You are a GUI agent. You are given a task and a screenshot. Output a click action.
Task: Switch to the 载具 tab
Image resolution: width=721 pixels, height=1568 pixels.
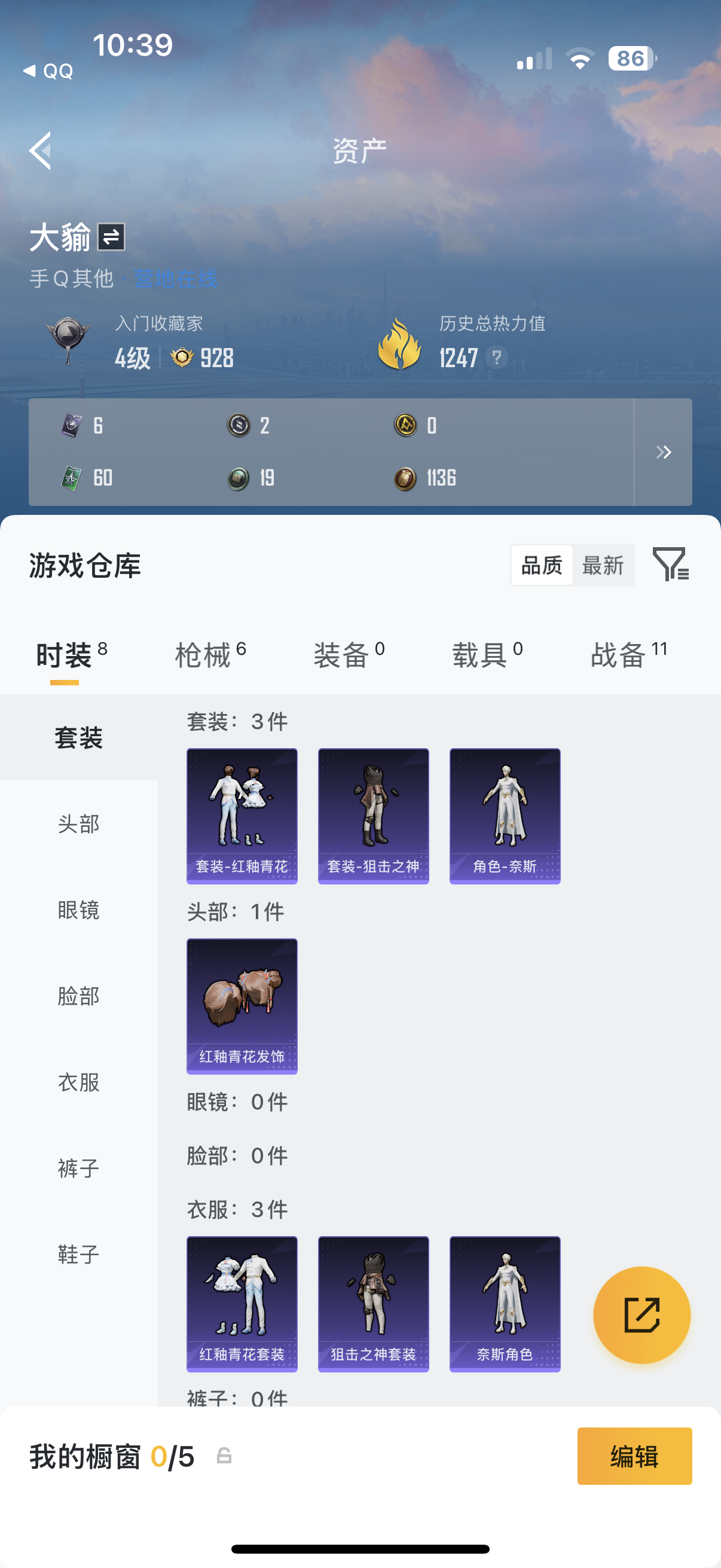click(x=487, y=655)
